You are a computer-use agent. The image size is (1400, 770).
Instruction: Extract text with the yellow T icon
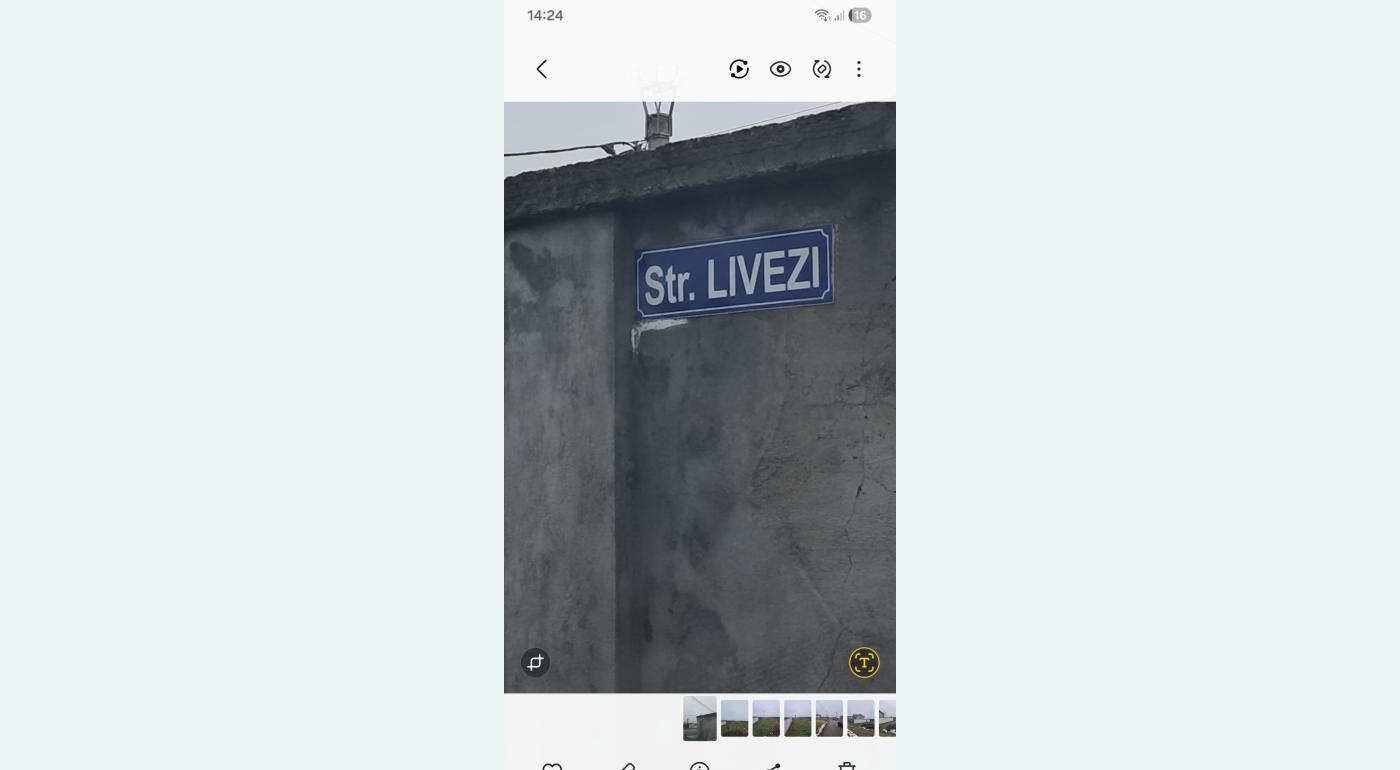pos(864,662)
